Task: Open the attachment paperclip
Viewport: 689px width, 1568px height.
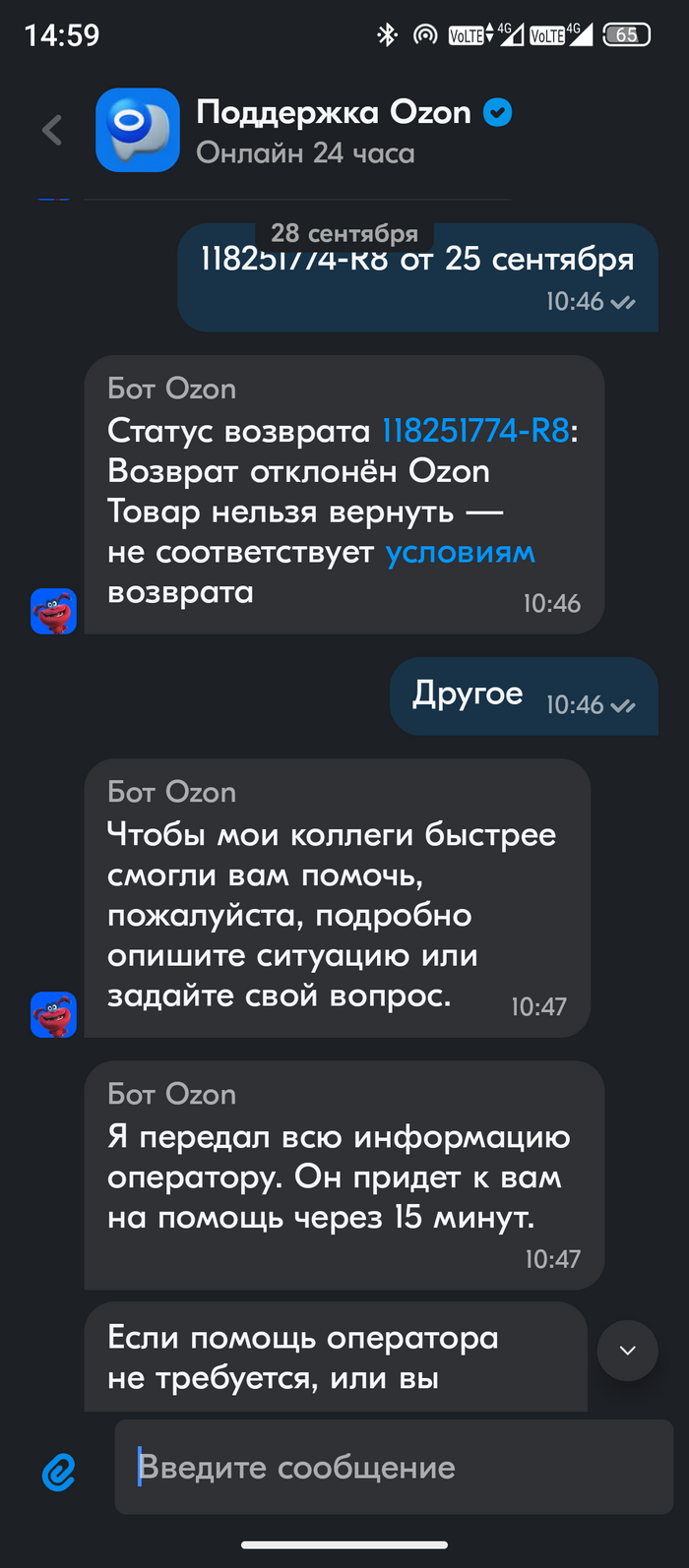Action: 59,1471
